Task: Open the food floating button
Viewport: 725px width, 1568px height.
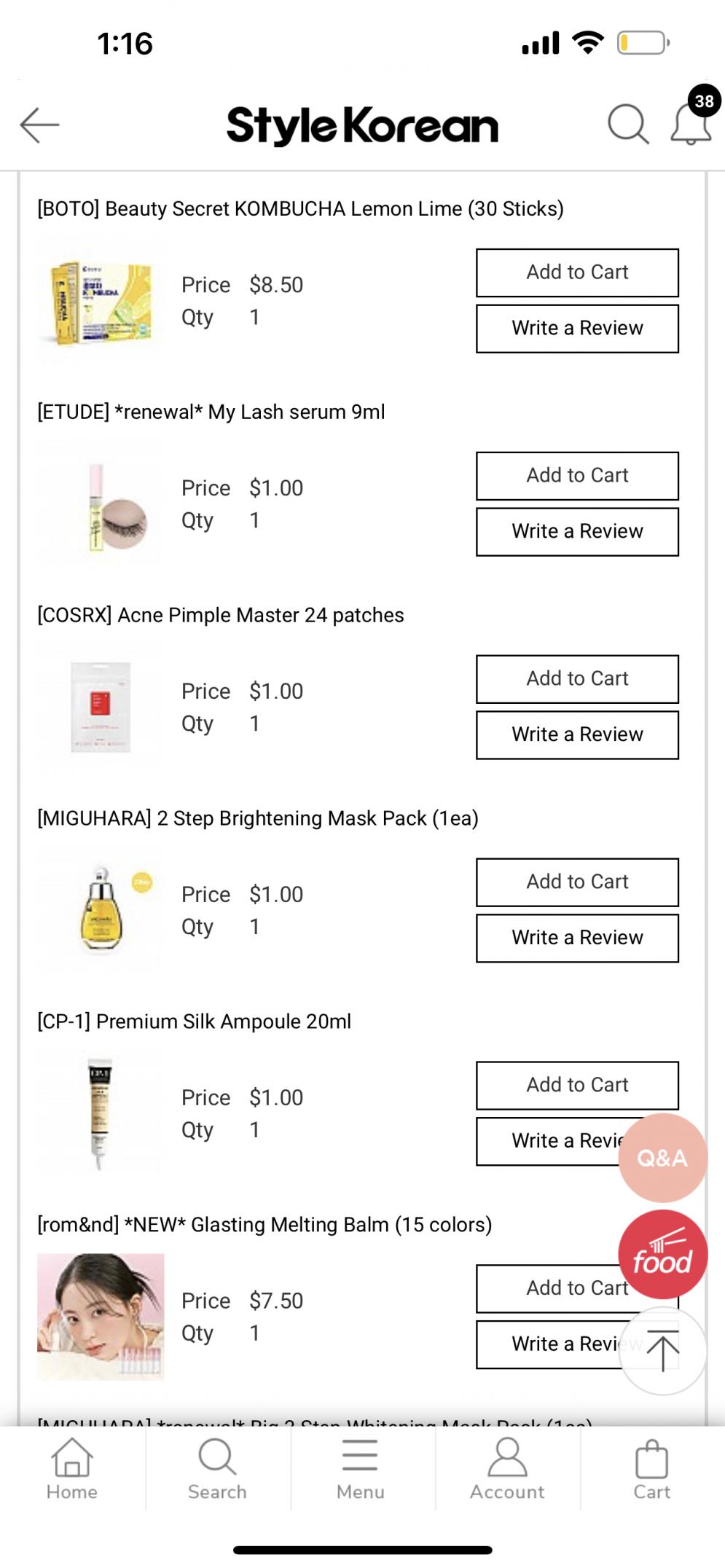Action: tap(662, 1255)
